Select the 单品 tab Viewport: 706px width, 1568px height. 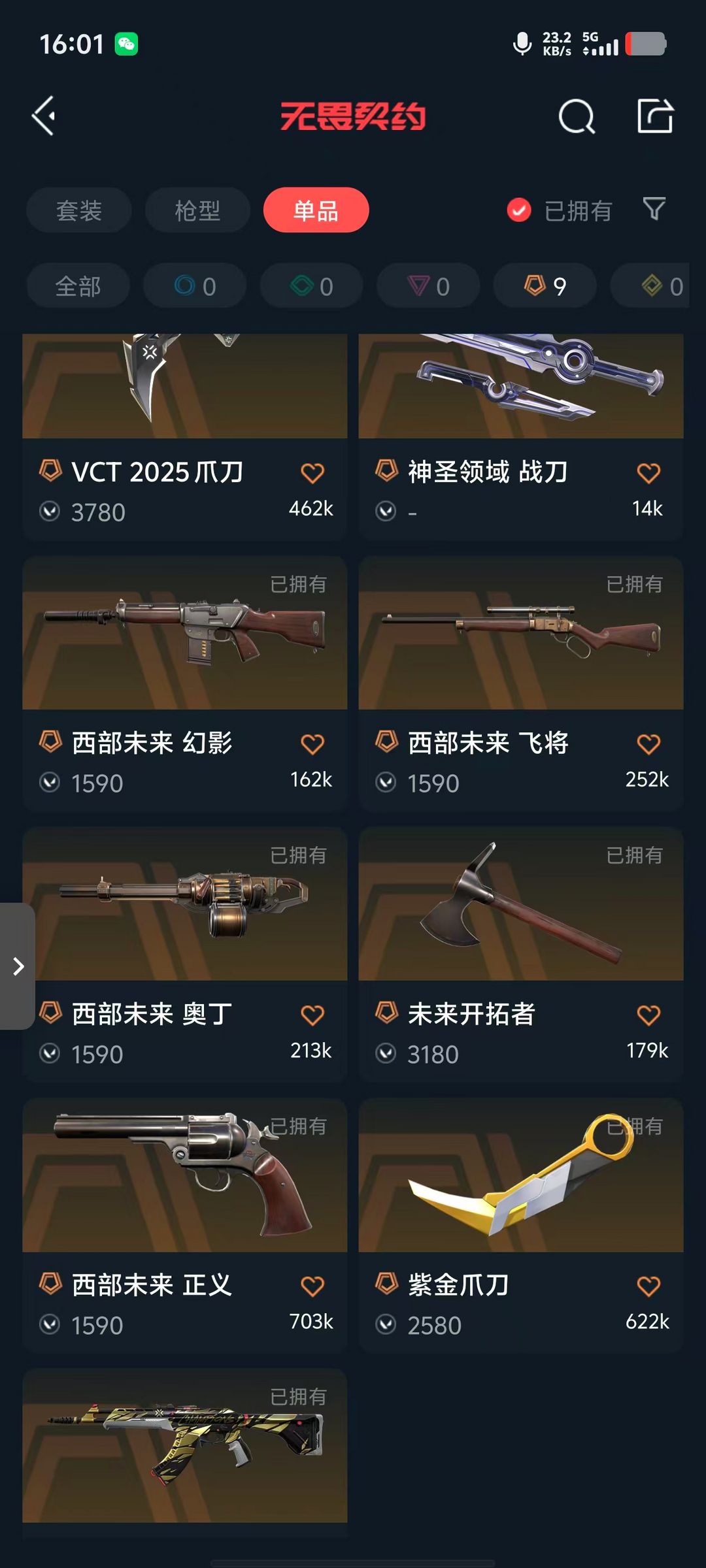[316, 210]
